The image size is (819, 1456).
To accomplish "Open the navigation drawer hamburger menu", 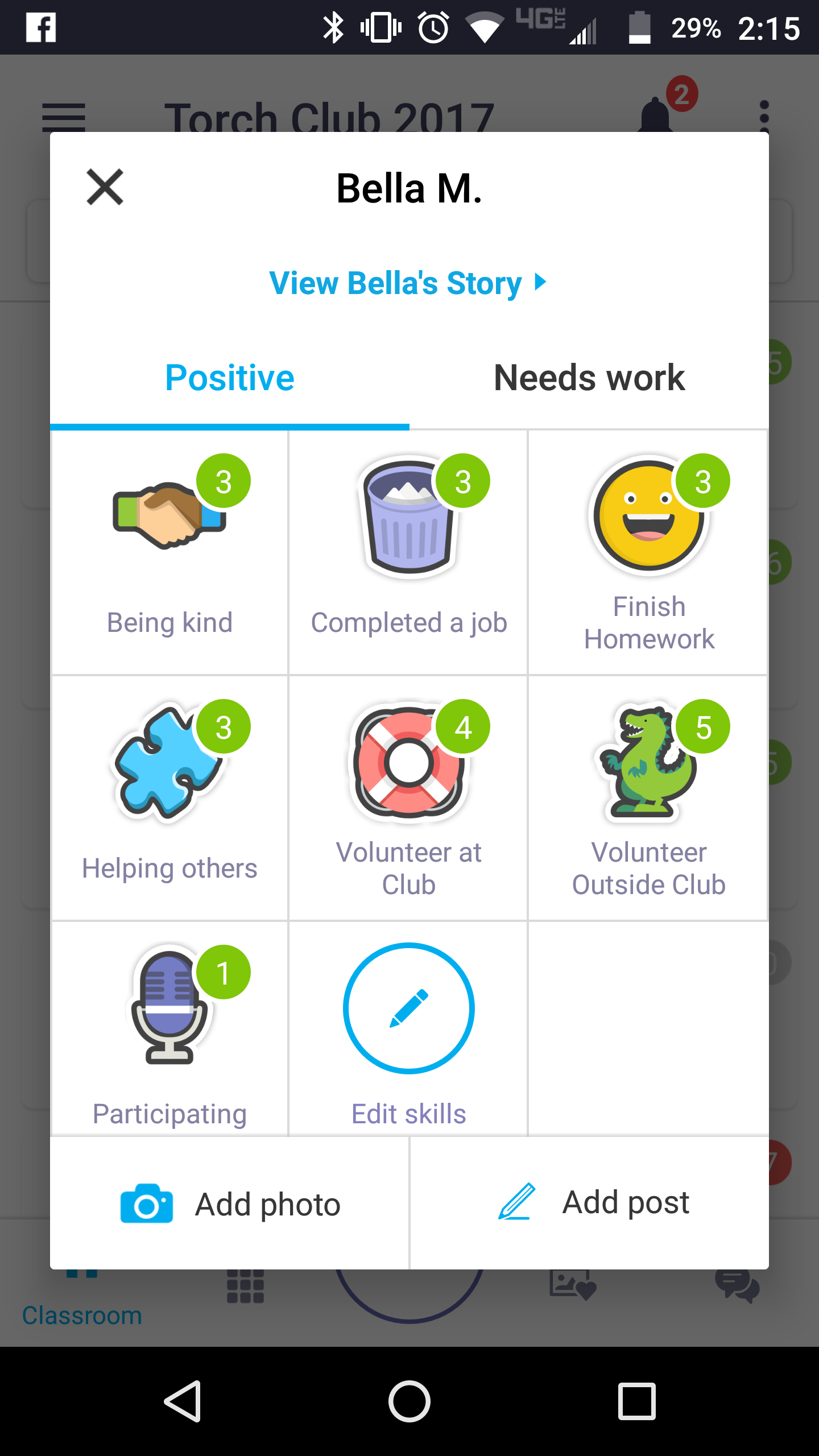I will click(64, 118).
